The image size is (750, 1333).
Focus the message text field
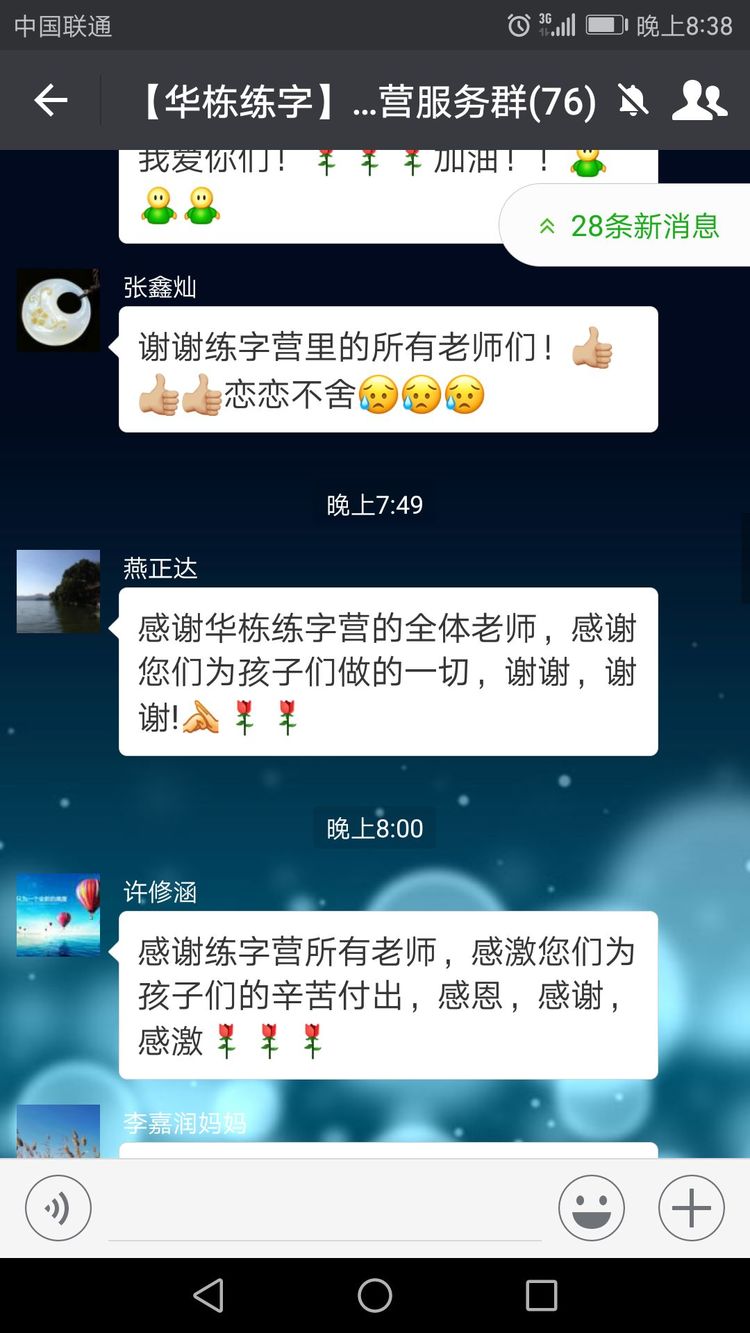click(324, 1210)
